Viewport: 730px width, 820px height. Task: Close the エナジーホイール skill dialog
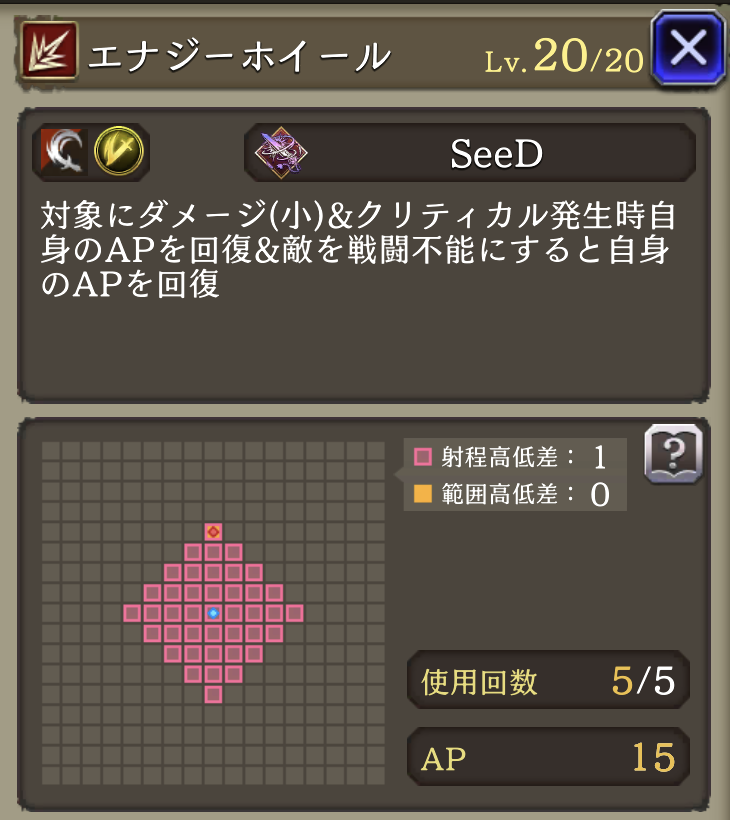pos(687,47)
